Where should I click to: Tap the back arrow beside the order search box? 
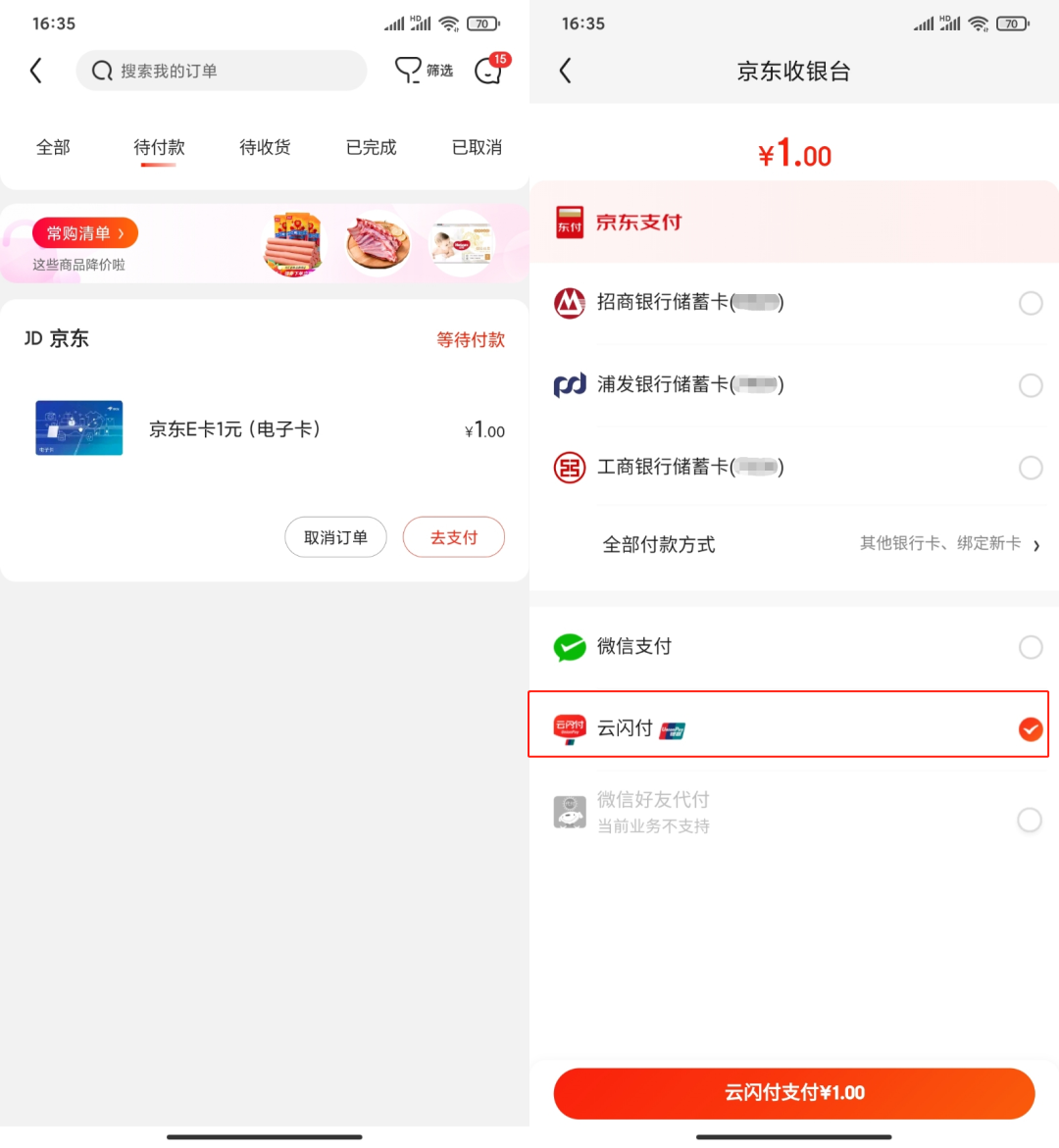pyautogui.click(x=36, y=71)
